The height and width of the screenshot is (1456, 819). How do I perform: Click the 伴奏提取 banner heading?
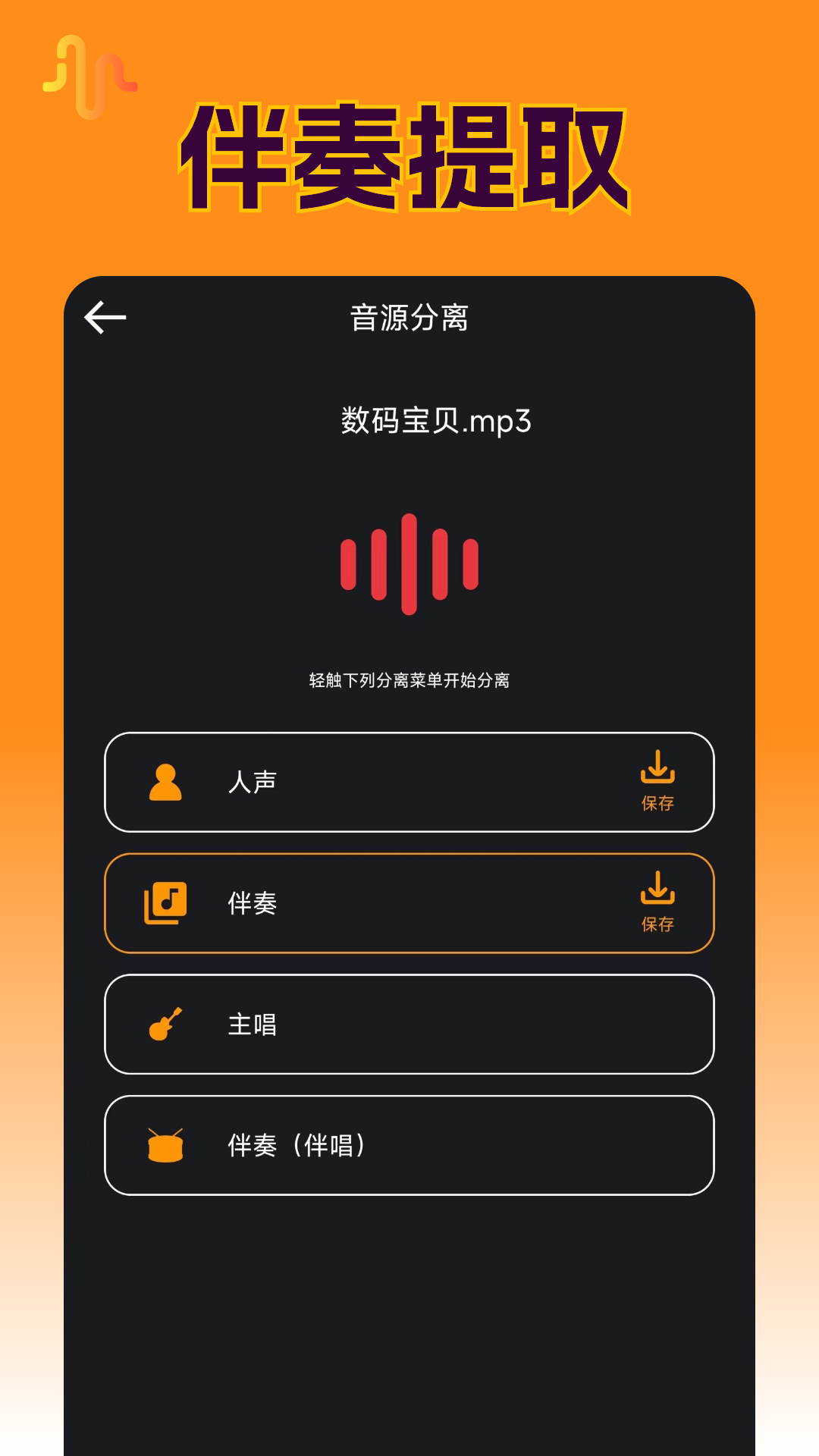409,159
